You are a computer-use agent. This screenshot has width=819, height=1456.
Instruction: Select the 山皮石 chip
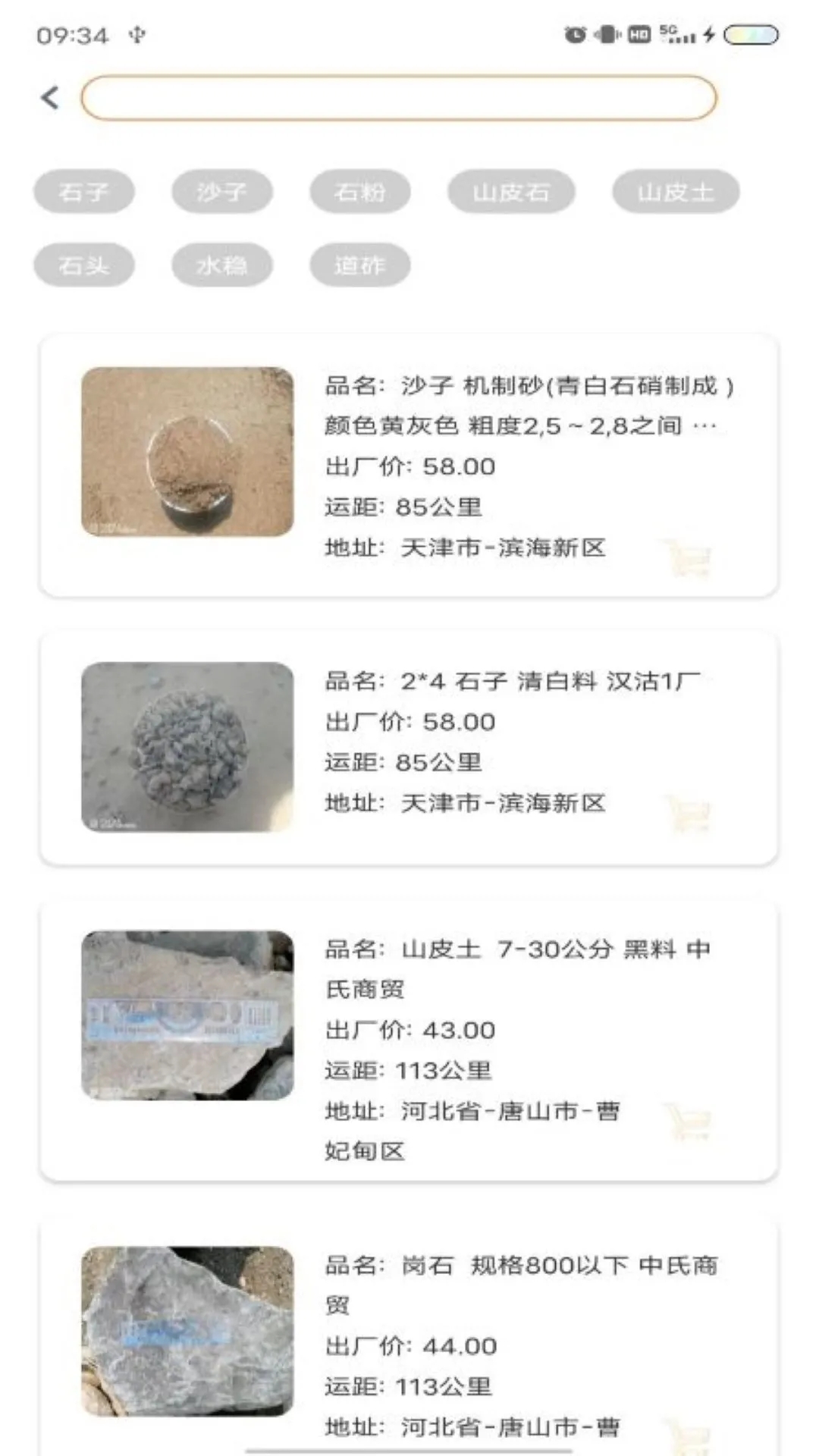pyautogui.click(x=510, y=192)
